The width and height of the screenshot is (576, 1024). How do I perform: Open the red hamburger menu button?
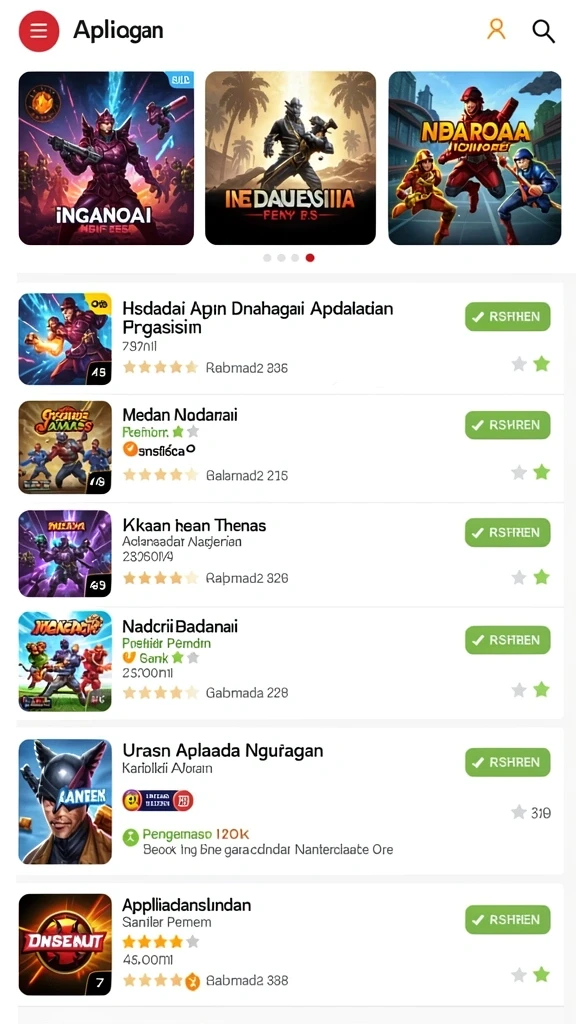(x=39, y=31)
